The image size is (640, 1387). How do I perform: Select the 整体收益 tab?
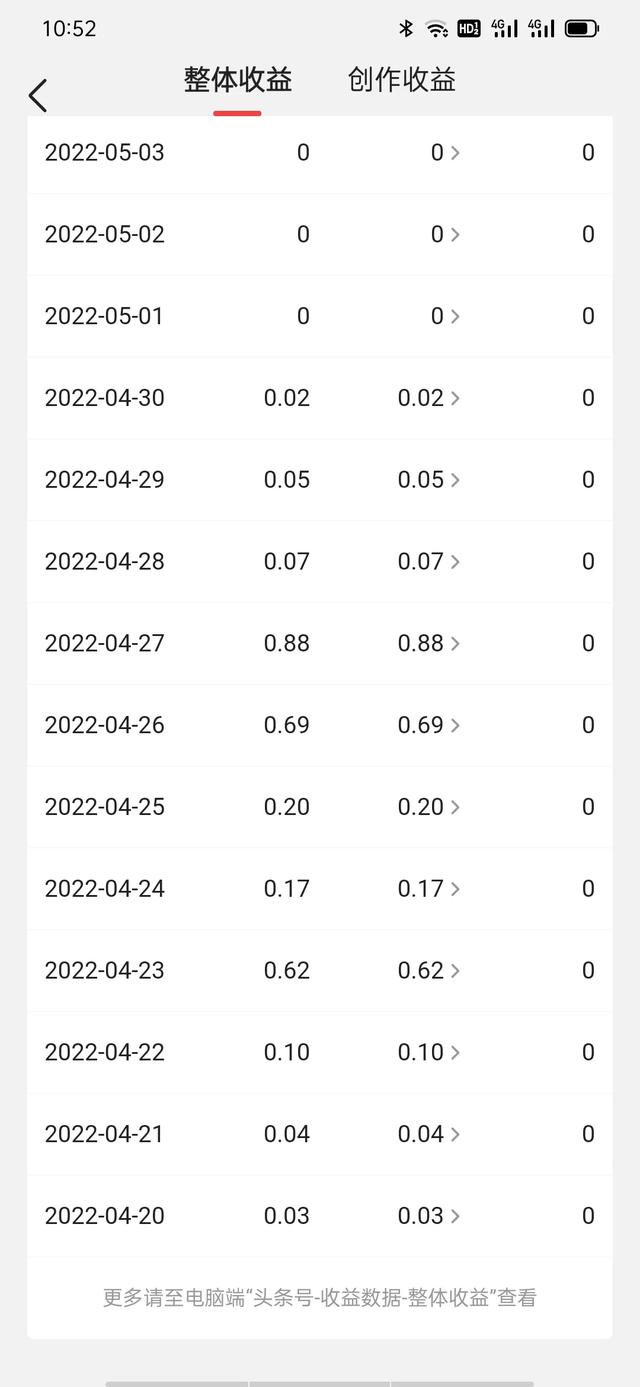coord(238,80)
